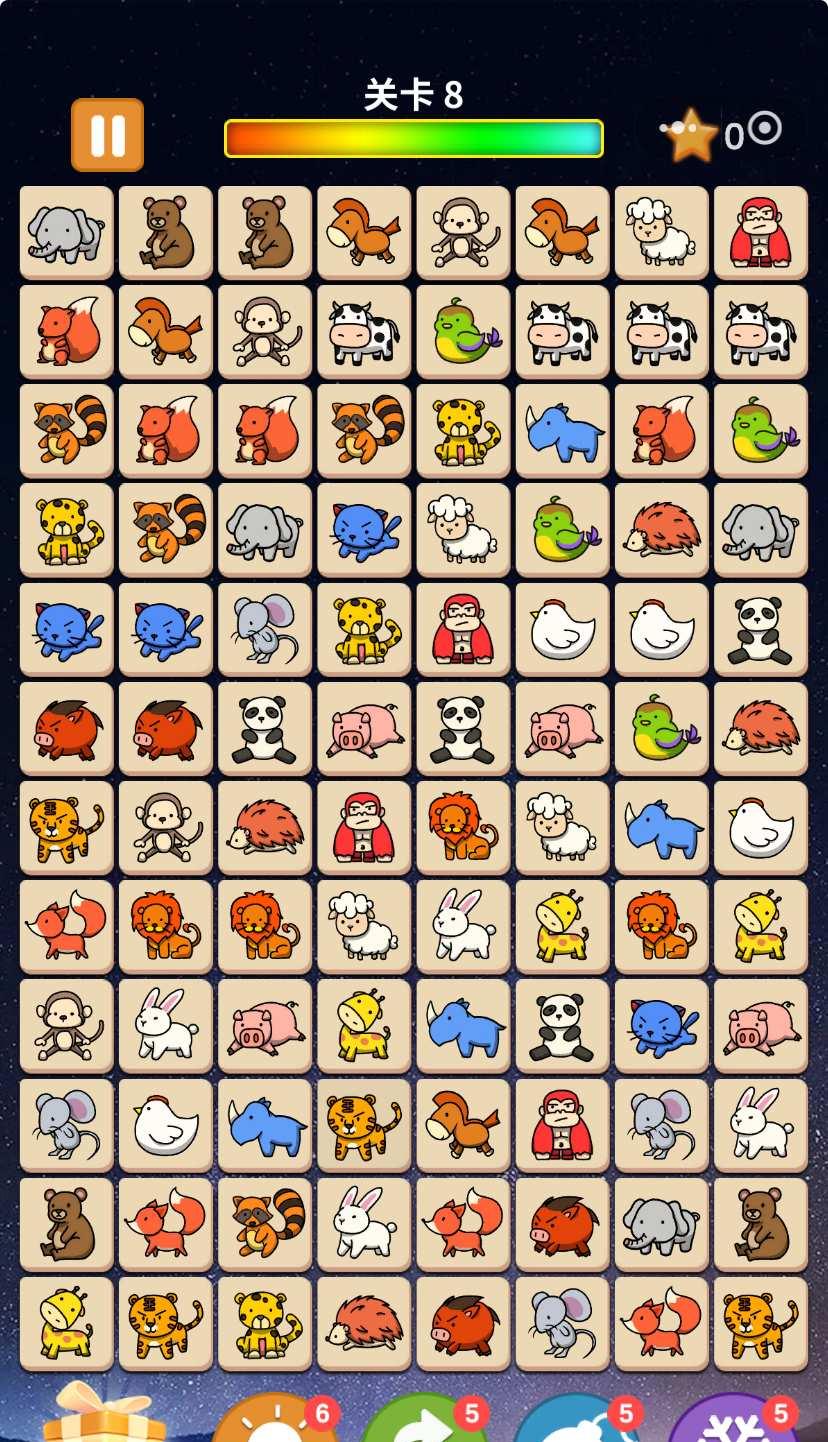This screenshot has width=828, height=1442.
Task: Close the mini-game via the circle icon
Action: (x=764, y=129)
